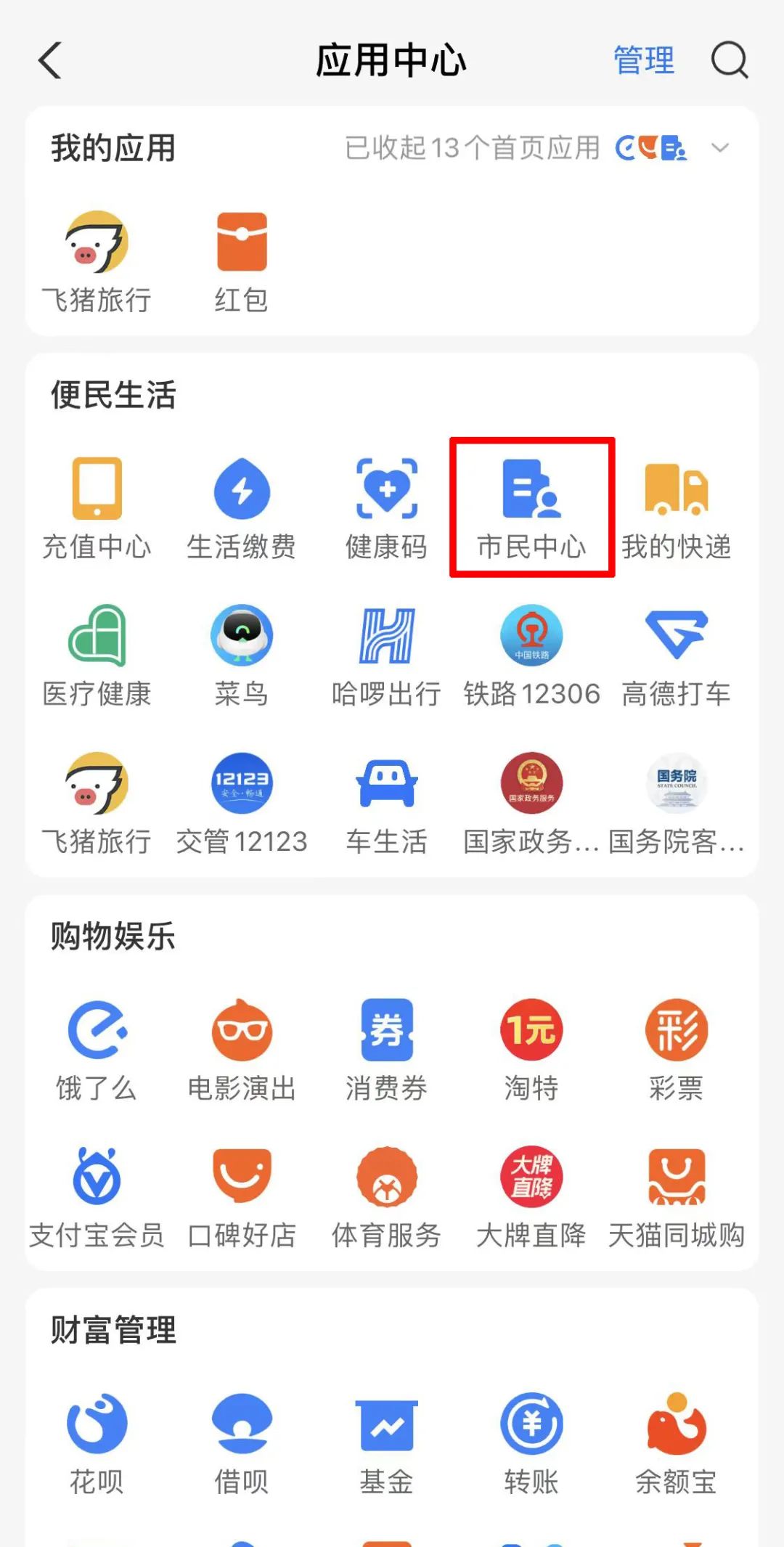Open 支付宝会员
The height and width of the screenshot is (1547, 784).
point(97,1197)
